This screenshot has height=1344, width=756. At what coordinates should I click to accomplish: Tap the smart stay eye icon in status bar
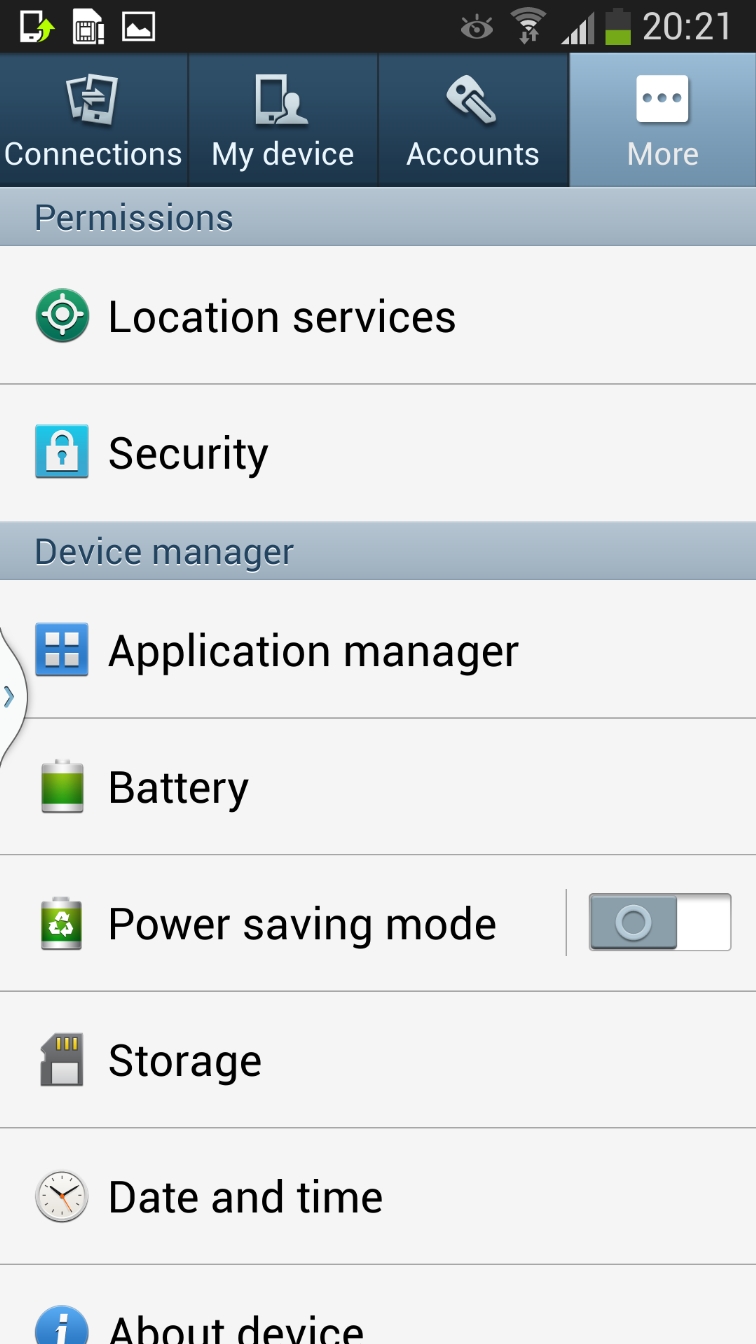(x=477, y=27)
